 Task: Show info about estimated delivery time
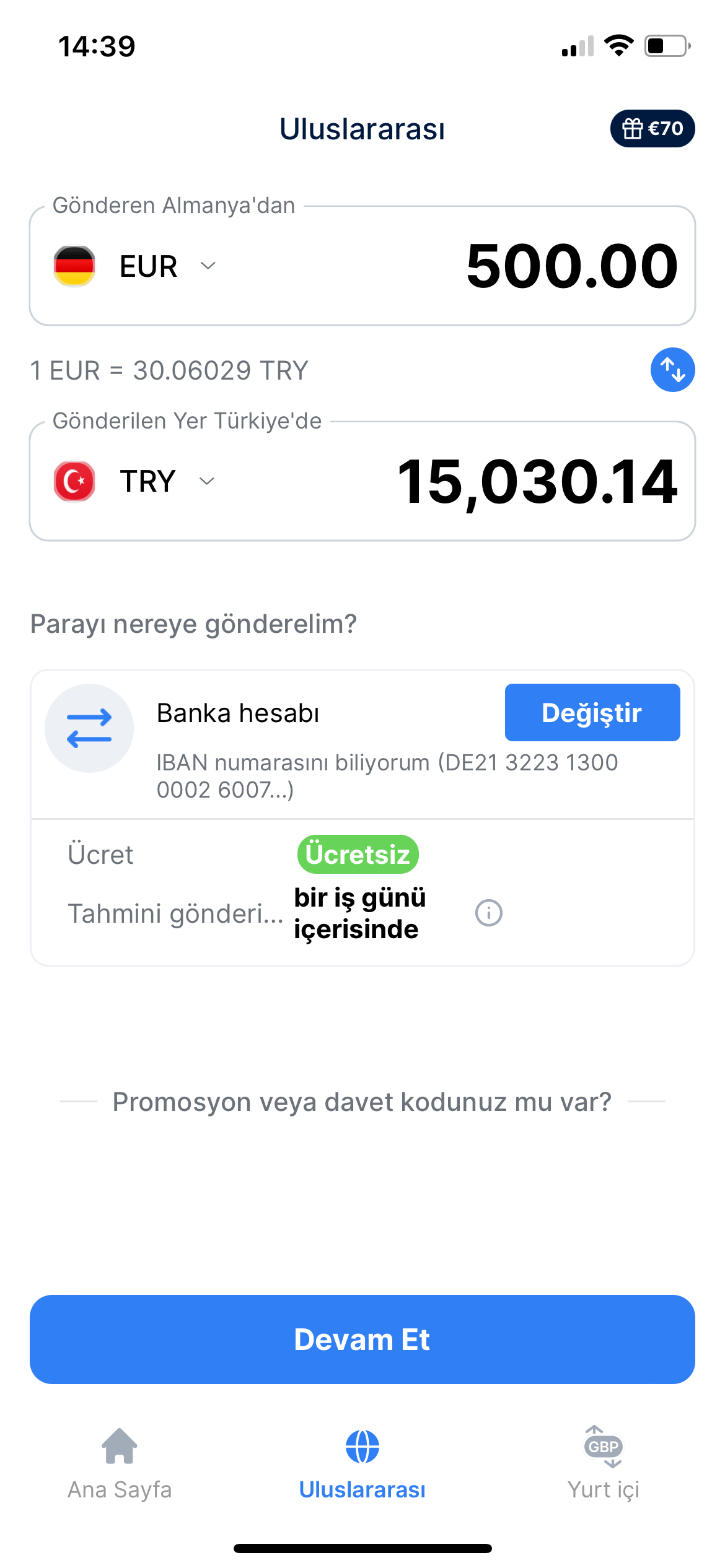pos(488,913)
